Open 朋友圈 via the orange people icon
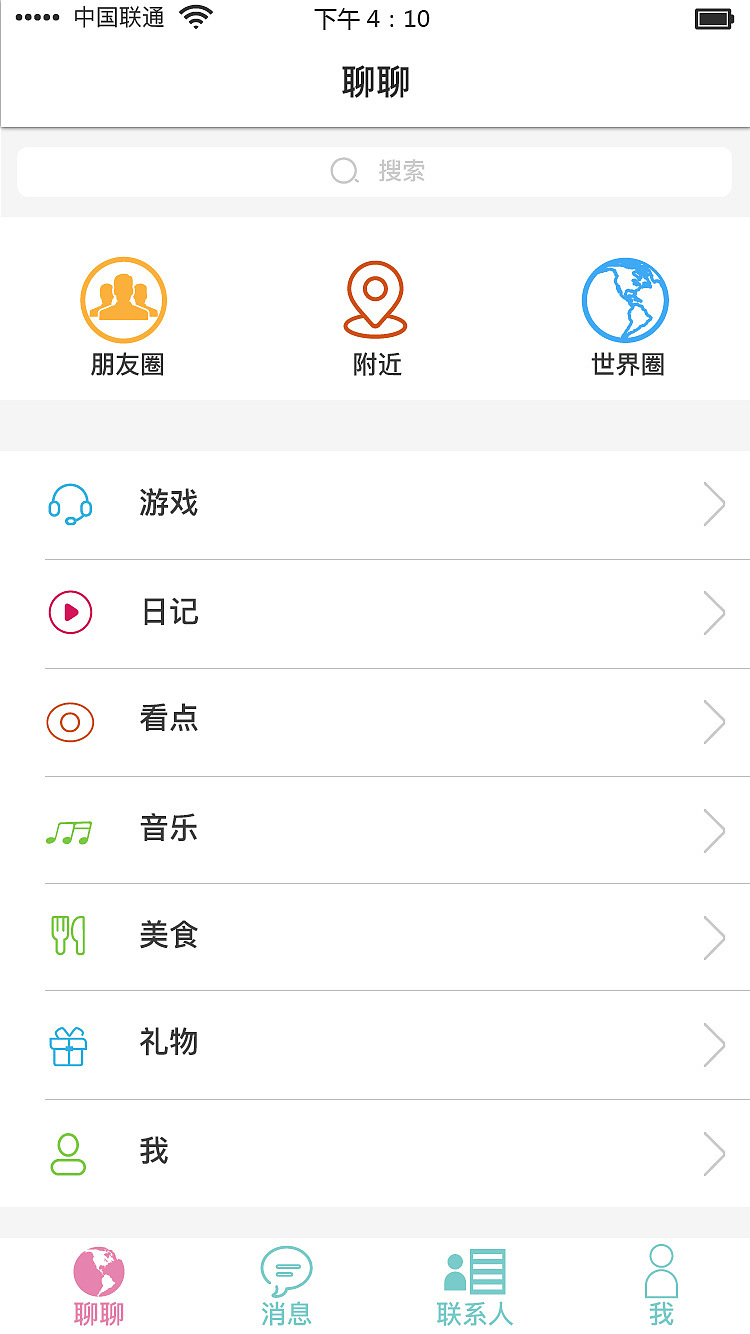 124,299
